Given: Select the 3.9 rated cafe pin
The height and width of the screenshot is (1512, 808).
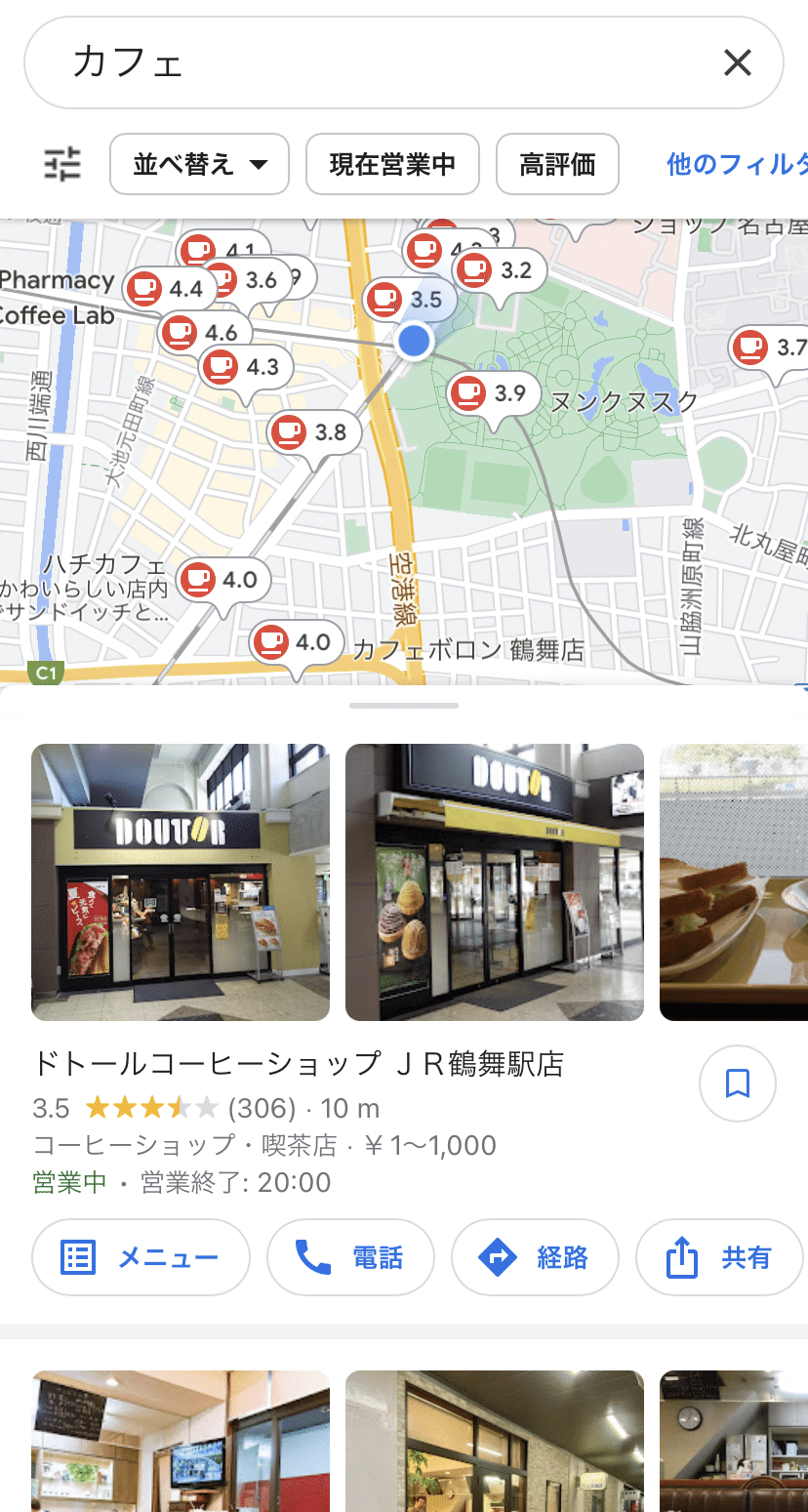Looking at the screenshot, I should (x=493, y=393).
